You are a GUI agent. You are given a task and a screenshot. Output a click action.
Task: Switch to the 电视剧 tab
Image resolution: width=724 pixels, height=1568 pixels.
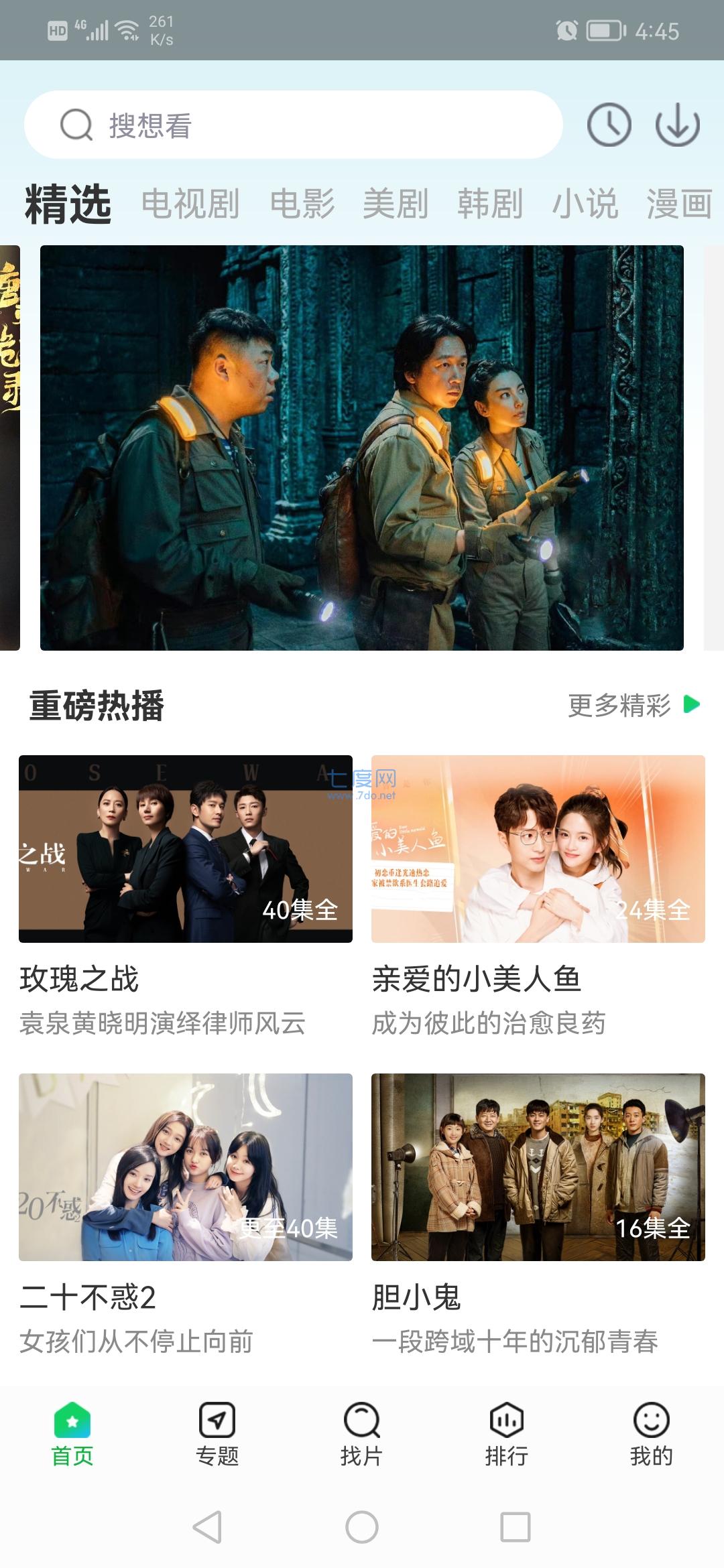tap(191, 204)
